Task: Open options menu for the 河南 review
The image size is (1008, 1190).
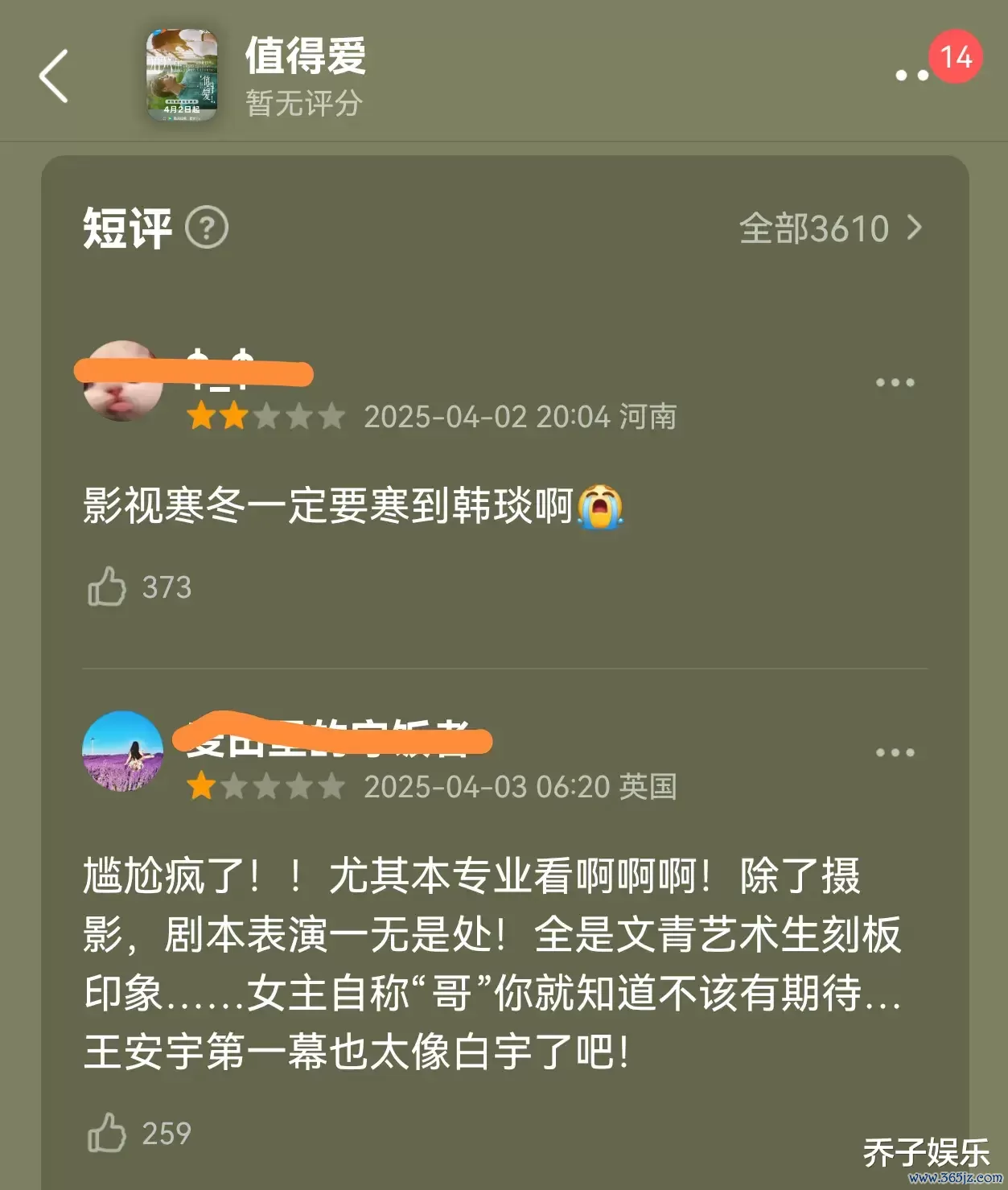Action: 895,383
